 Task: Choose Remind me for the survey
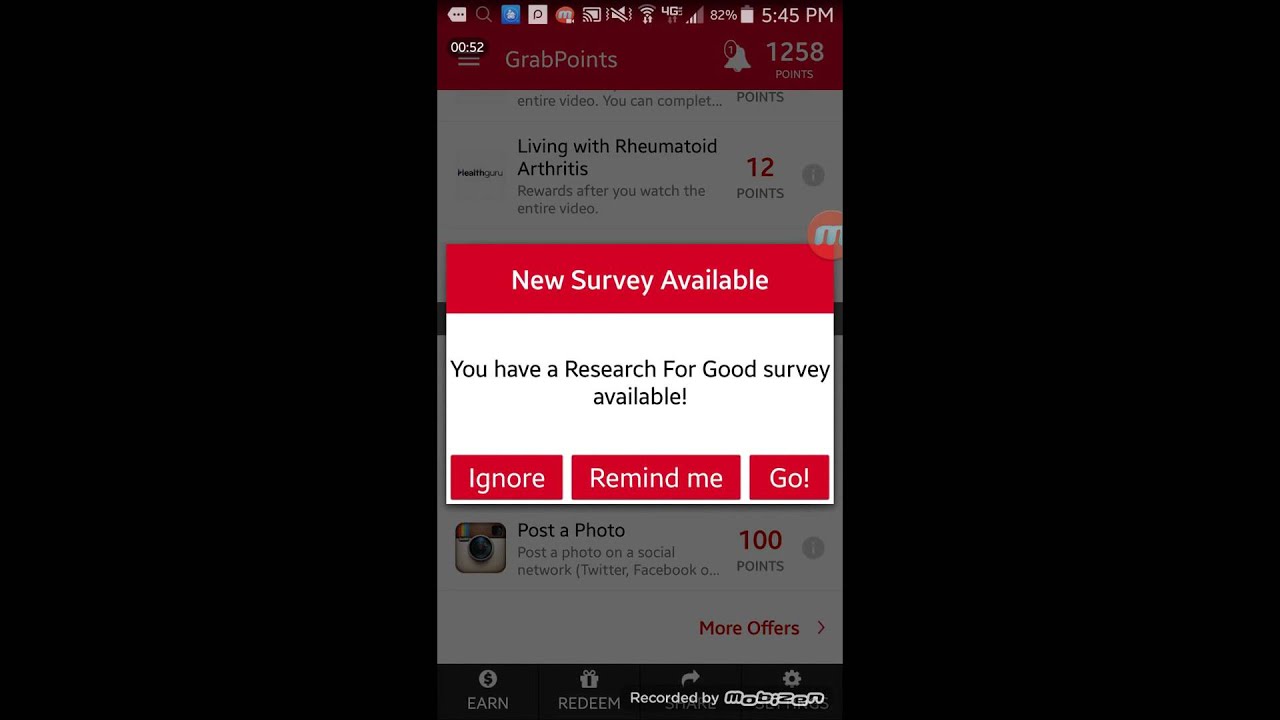coord(655,478)
